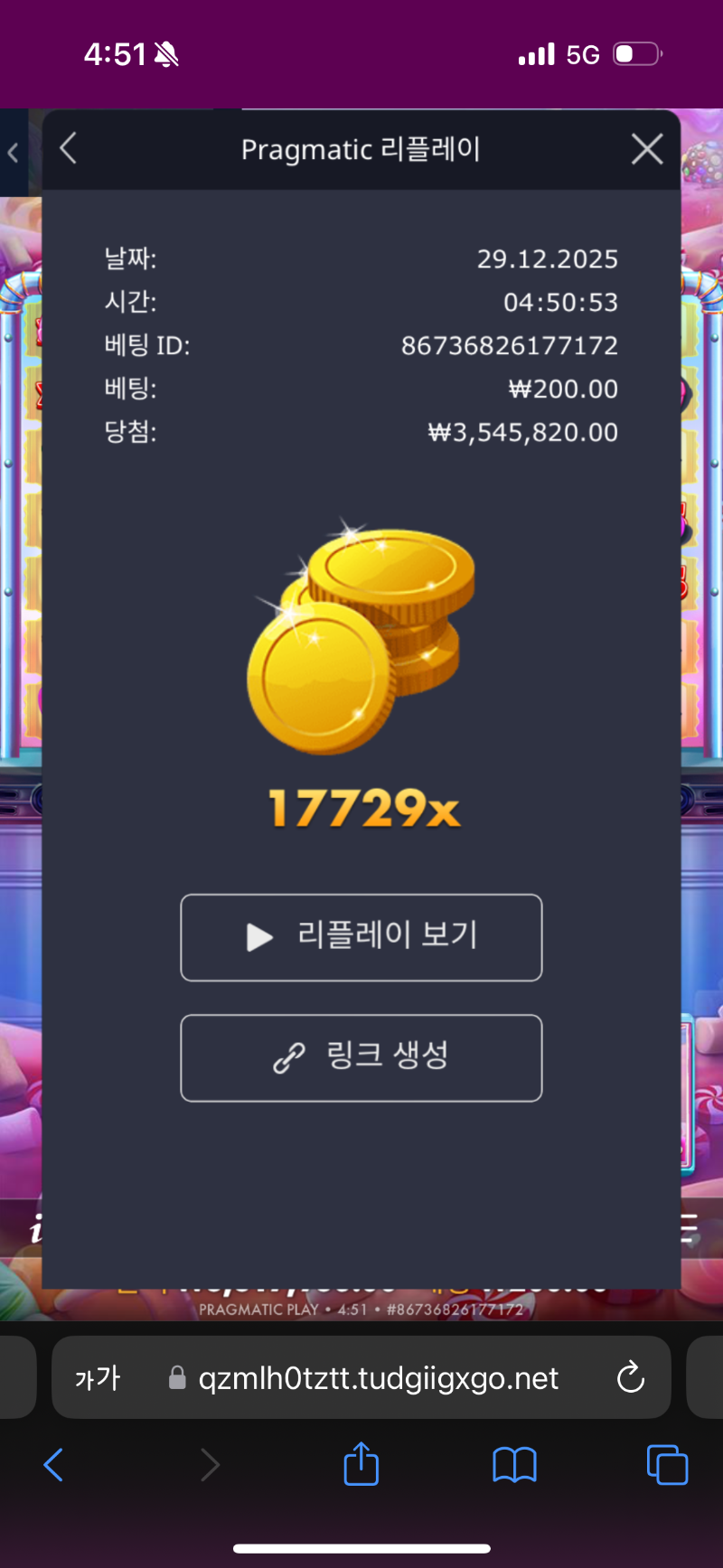The width and height of the screenshot is (723, 1568).
Task: Open Safari bookmarks
Action: click(514, 1464)
